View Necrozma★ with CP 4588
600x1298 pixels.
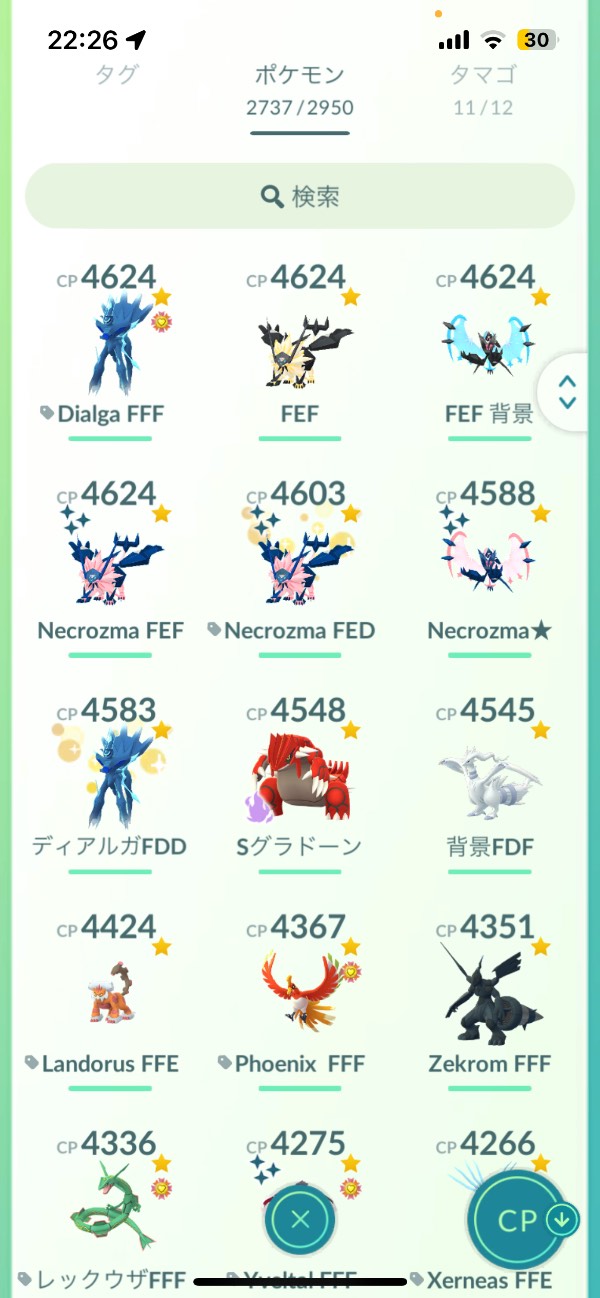click(490, 562)
